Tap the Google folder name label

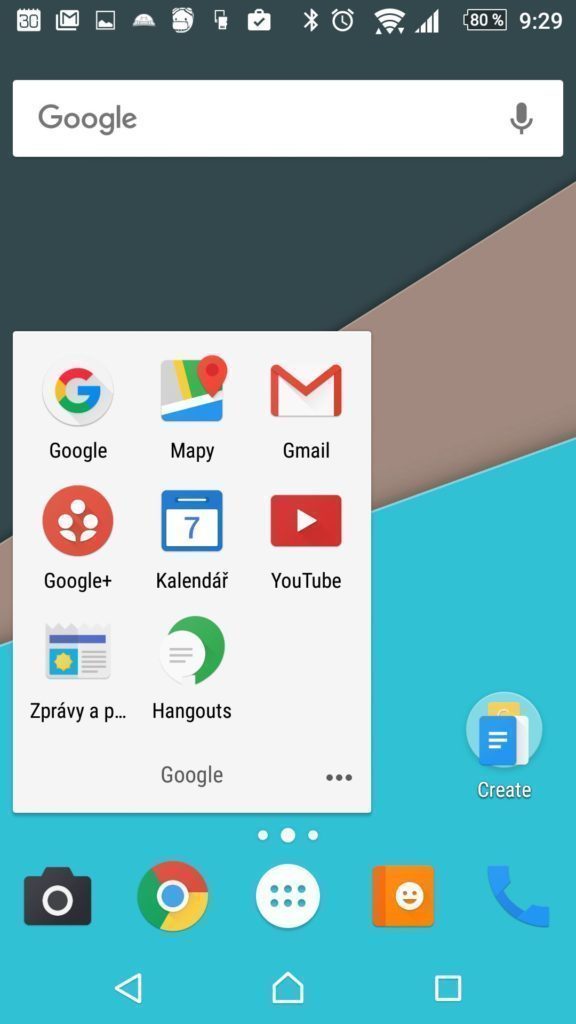192,775
